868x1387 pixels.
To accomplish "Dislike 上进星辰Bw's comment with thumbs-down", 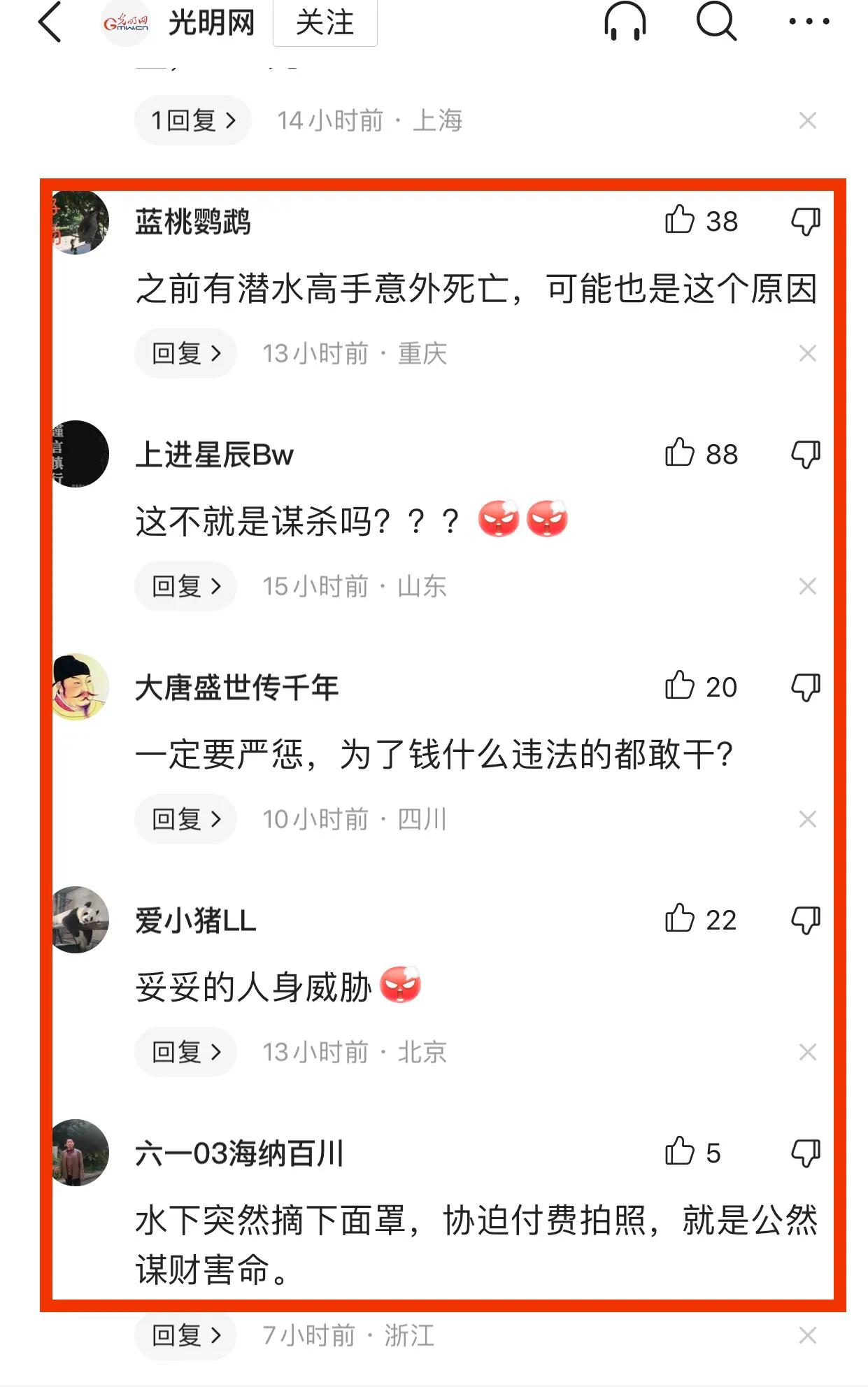I will 804,455.
